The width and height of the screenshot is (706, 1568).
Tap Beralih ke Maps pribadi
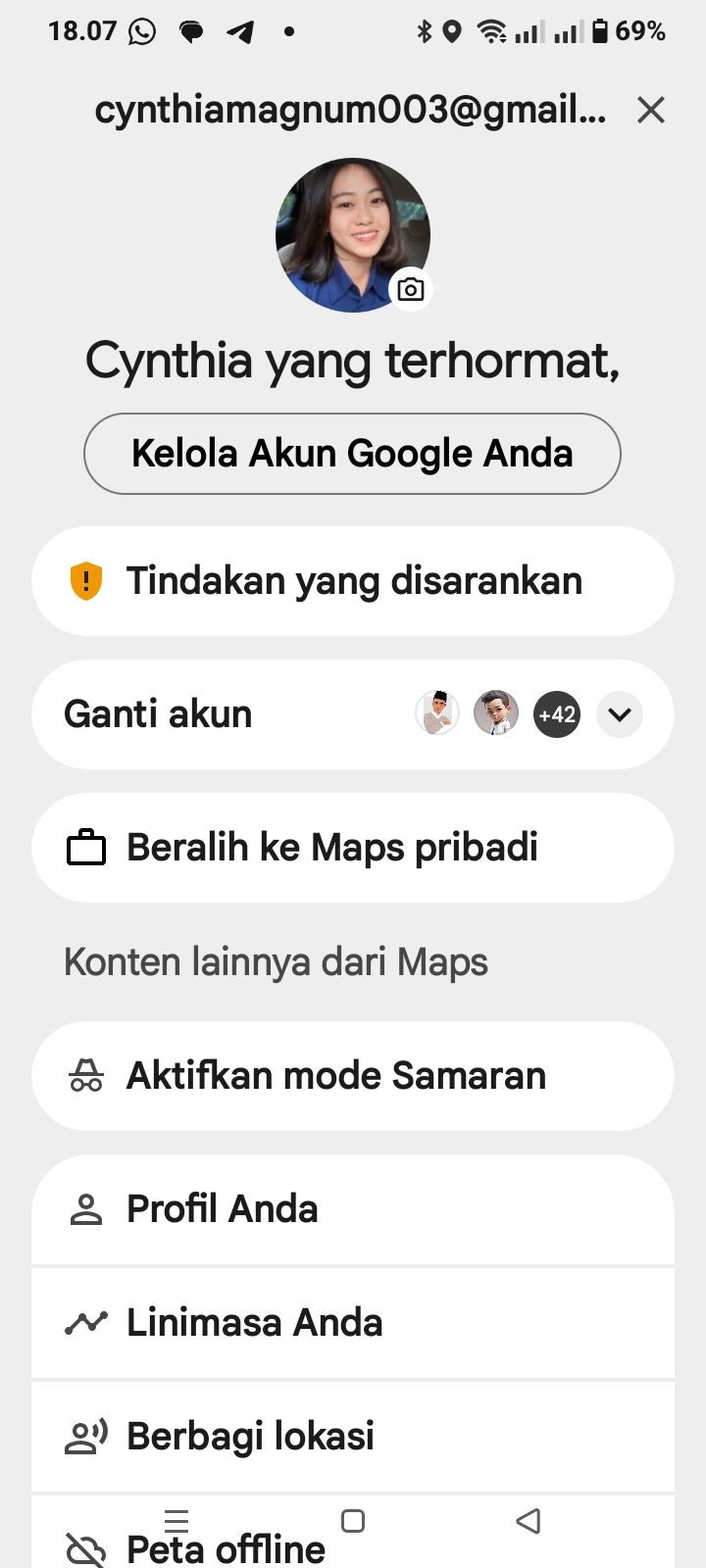pyautogui.click(x=352, y=848)
